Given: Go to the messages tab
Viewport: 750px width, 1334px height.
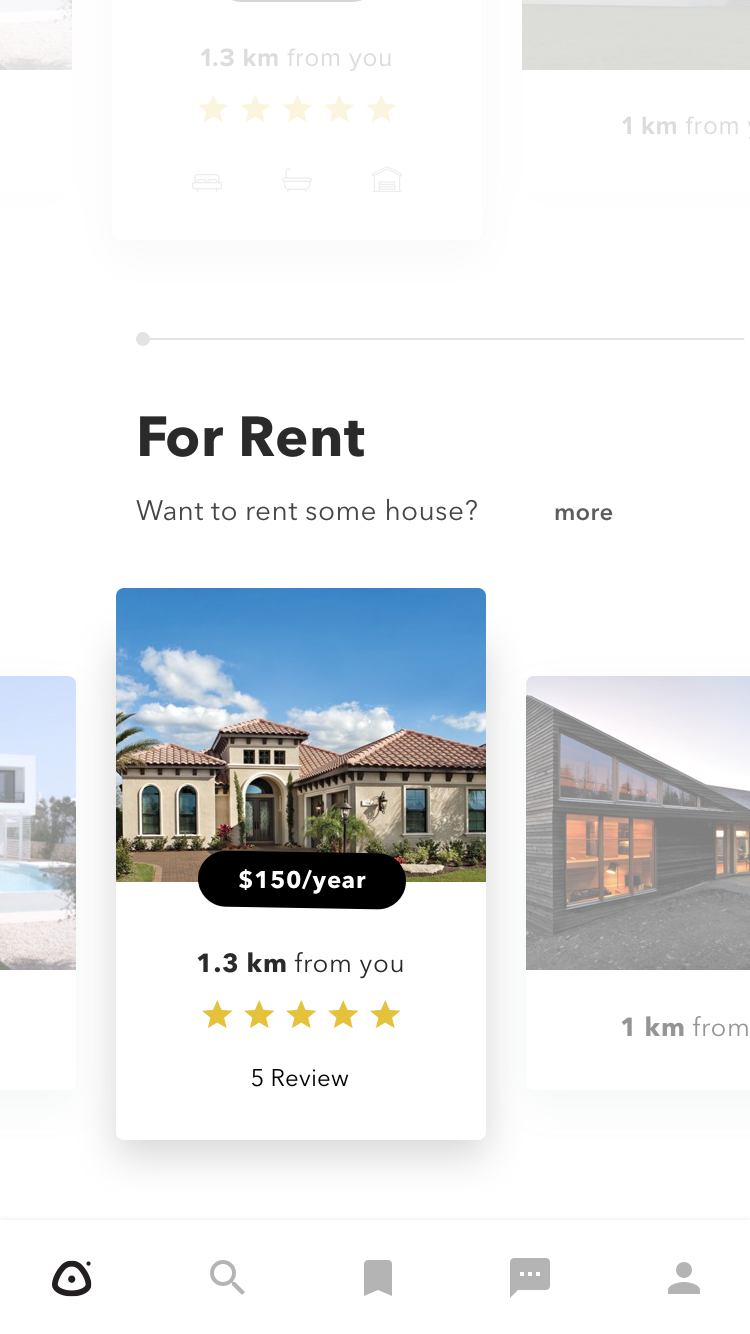Looking at the screenshot, I should click(530, 1278).
